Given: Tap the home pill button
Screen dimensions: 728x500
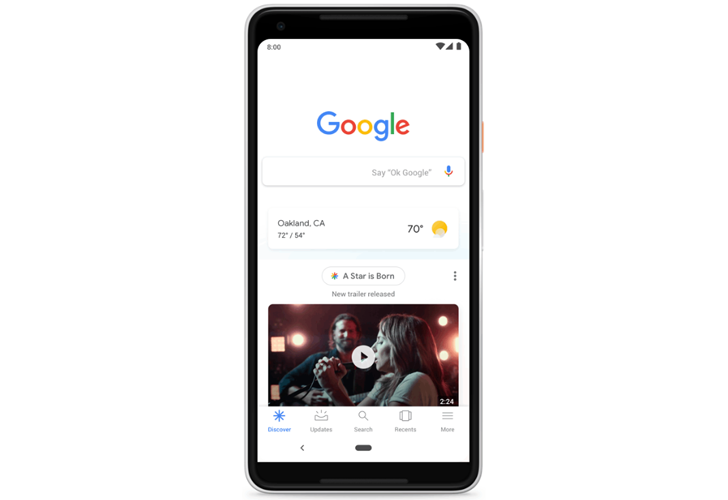Looking at the screenshot, I should click(363, 448).
